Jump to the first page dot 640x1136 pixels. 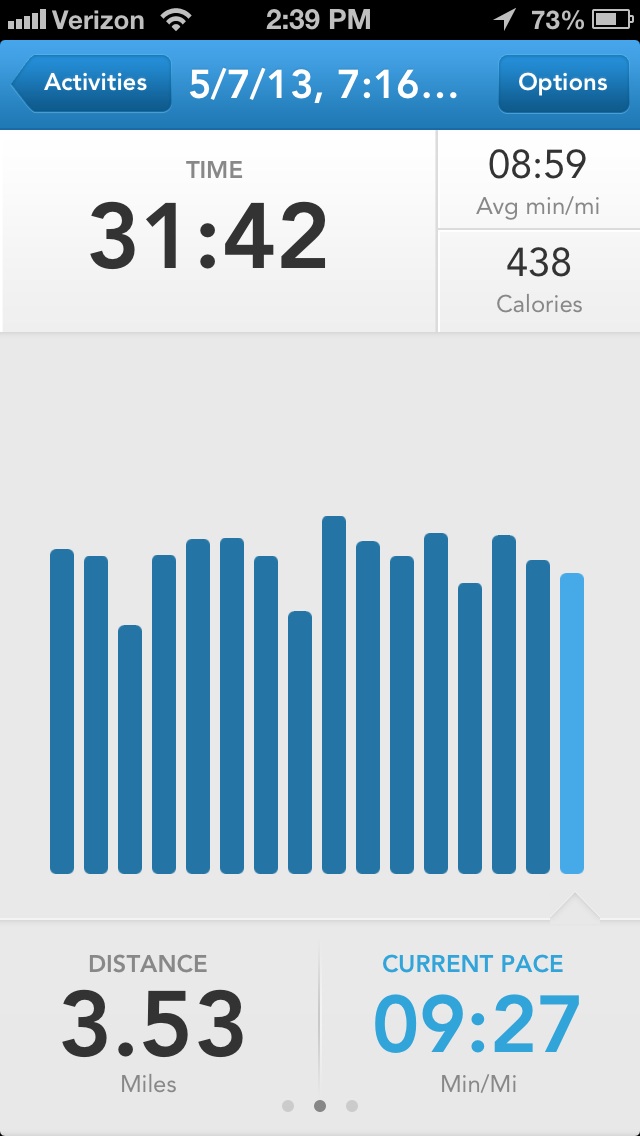pos(288,1106)
